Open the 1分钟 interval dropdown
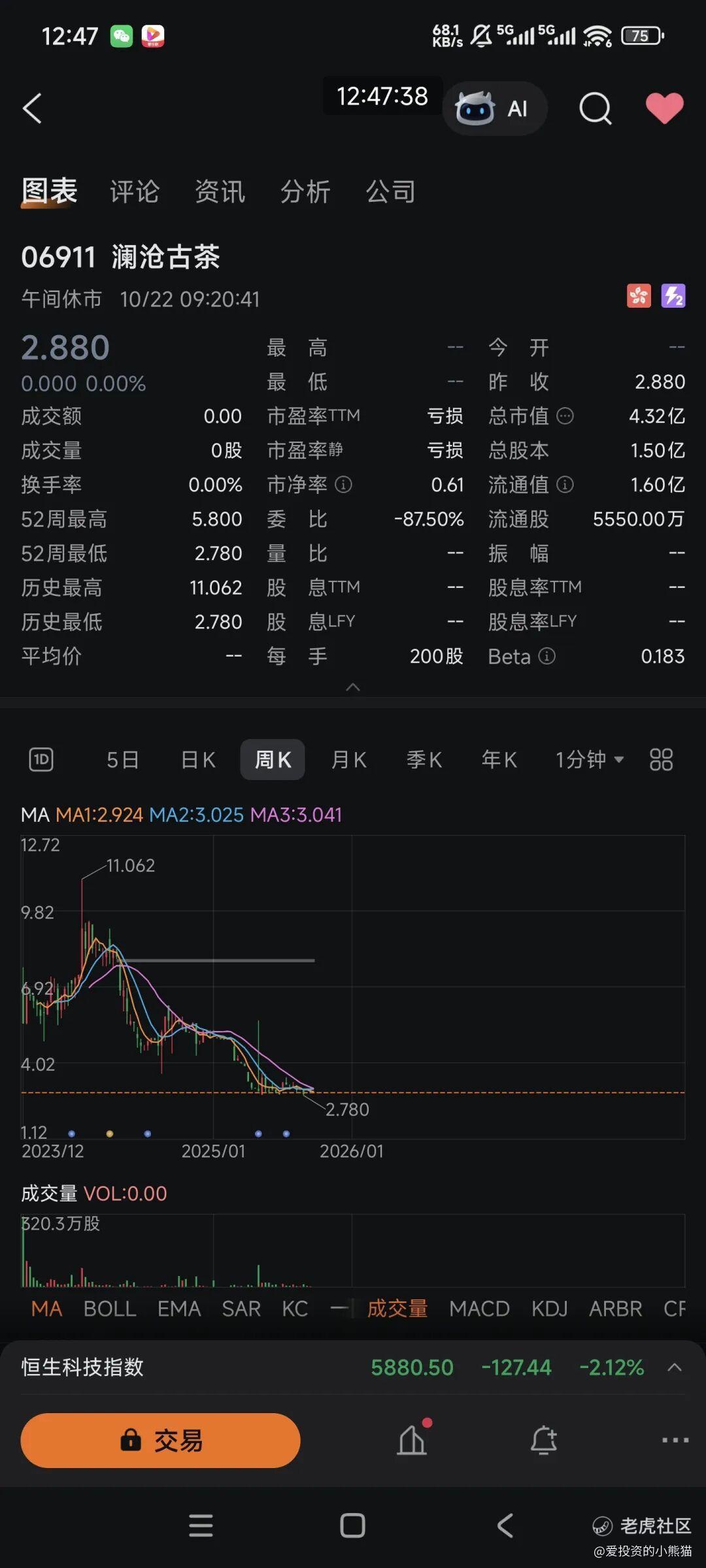This screenshot has width=706, height=1568. pyautogui.click(x=590, y=760)
